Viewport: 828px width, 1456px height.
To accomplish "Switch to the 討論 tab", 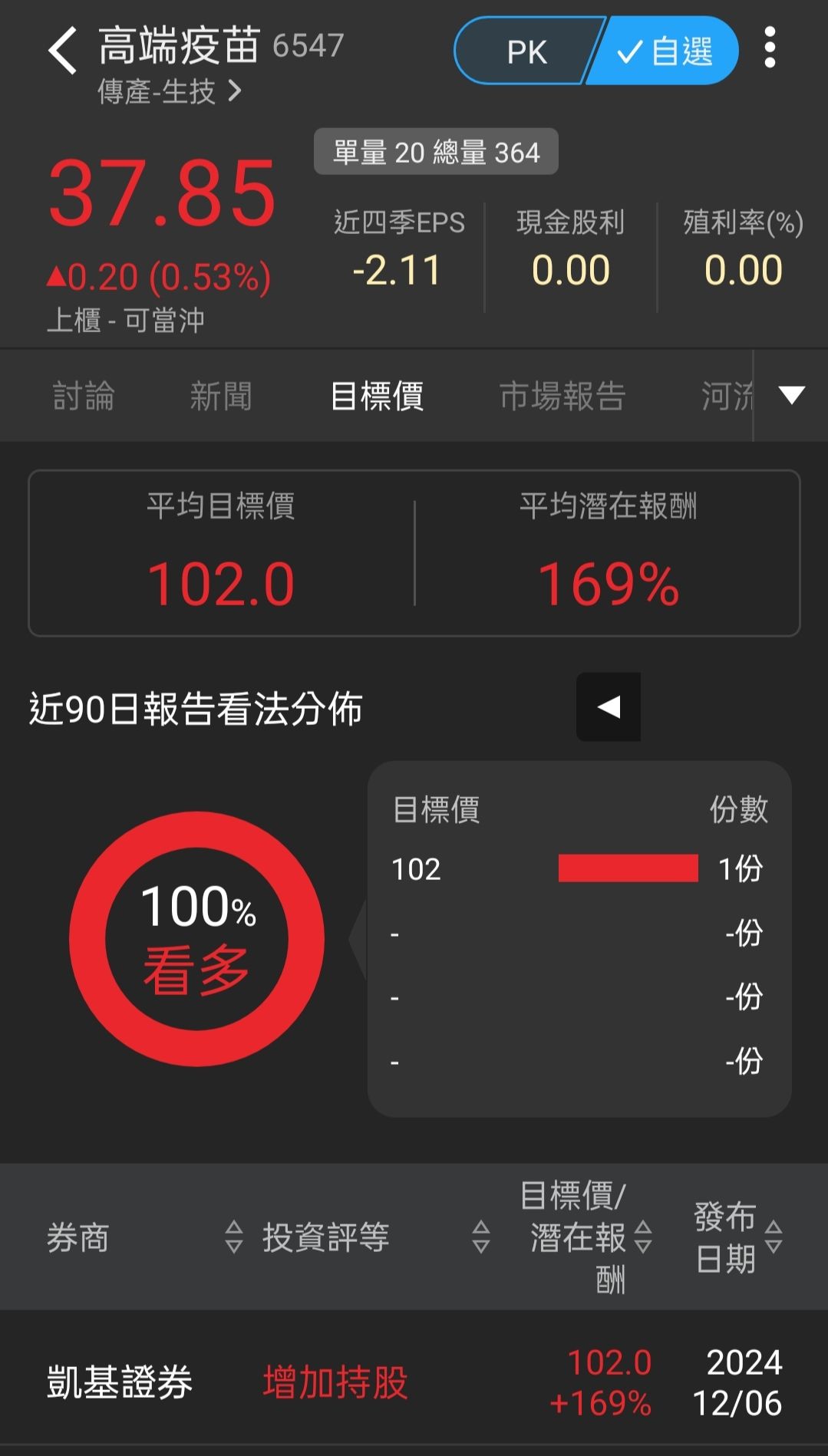I will (x=84, y=397).
